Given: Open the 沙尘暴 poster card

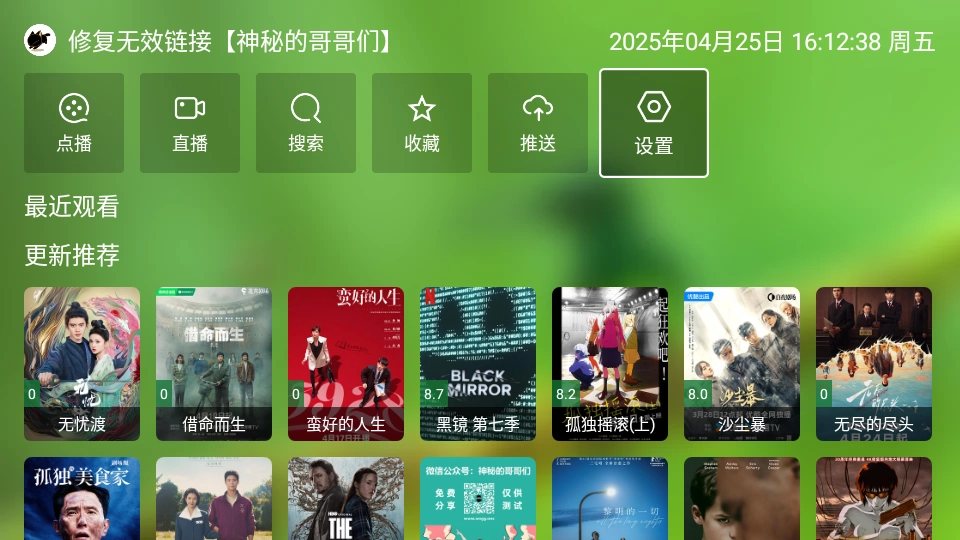Looking at the screenshot, I should (x=742, y=364).
